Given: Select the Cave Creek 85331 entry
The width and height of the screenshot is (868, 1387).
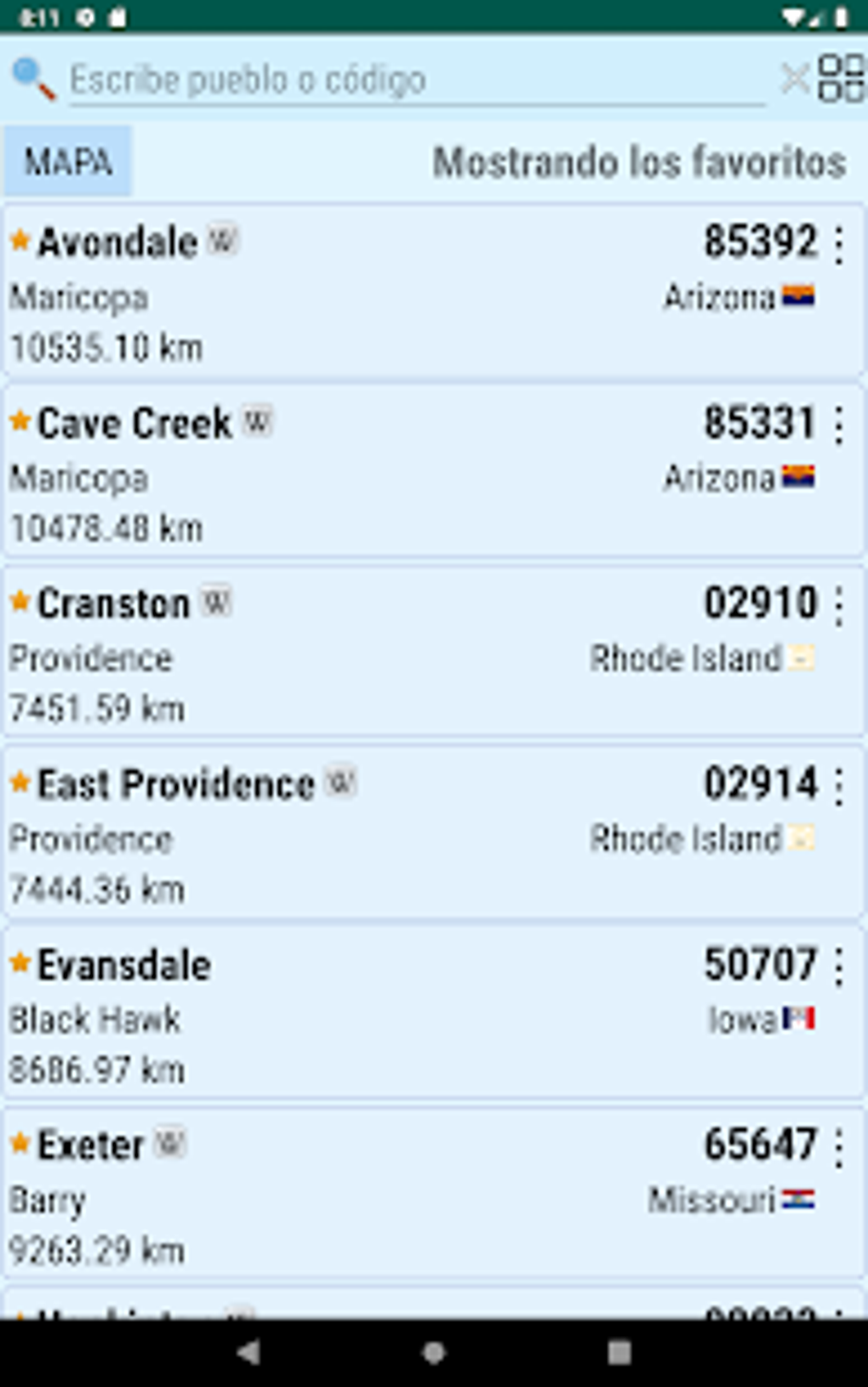Looking at the screenshot, I should 408,474.
